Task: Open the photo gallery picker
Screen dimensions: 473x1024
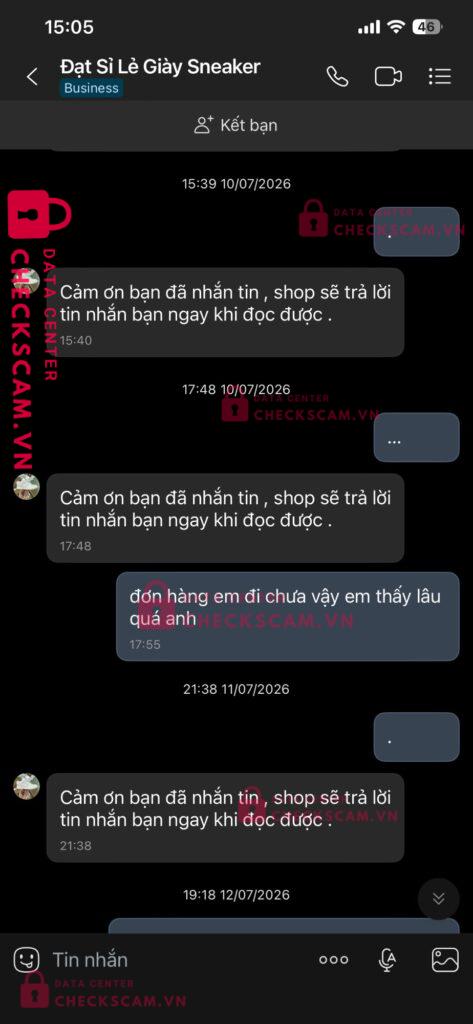Action: 445,959
